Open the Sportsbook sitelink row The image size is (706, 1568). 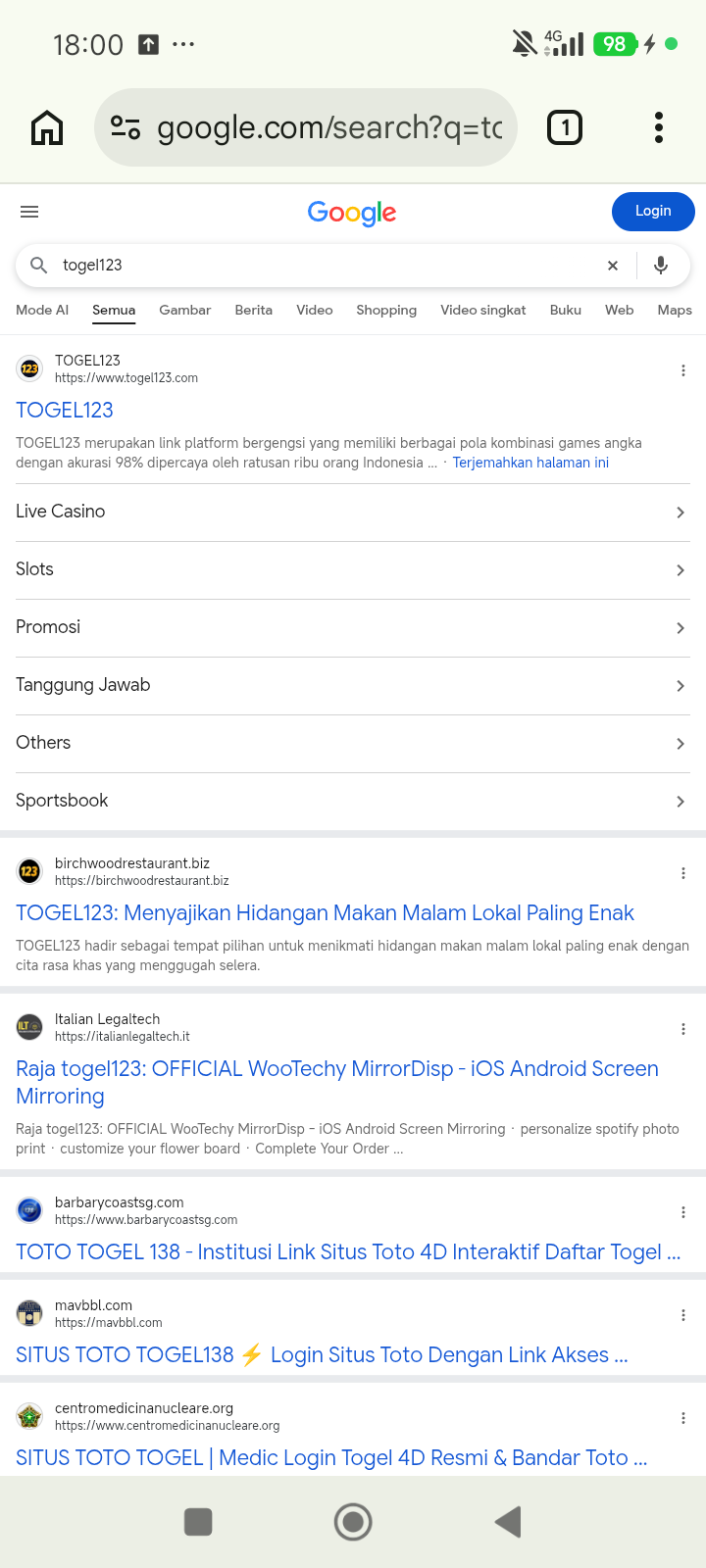[x=353, y=801]
